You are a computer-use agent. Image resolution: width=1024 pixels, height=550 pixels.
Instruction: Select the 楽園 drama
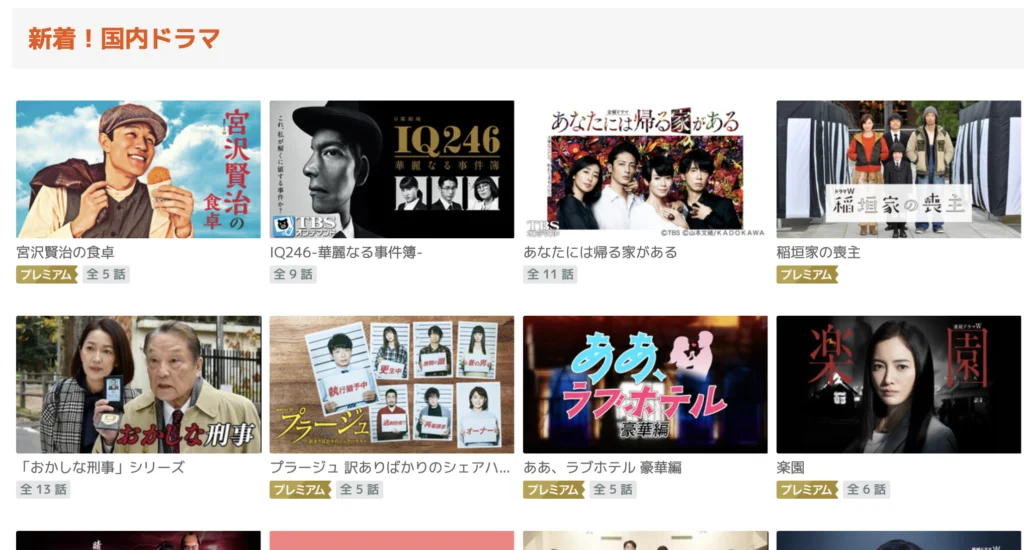tap(898, 385)
